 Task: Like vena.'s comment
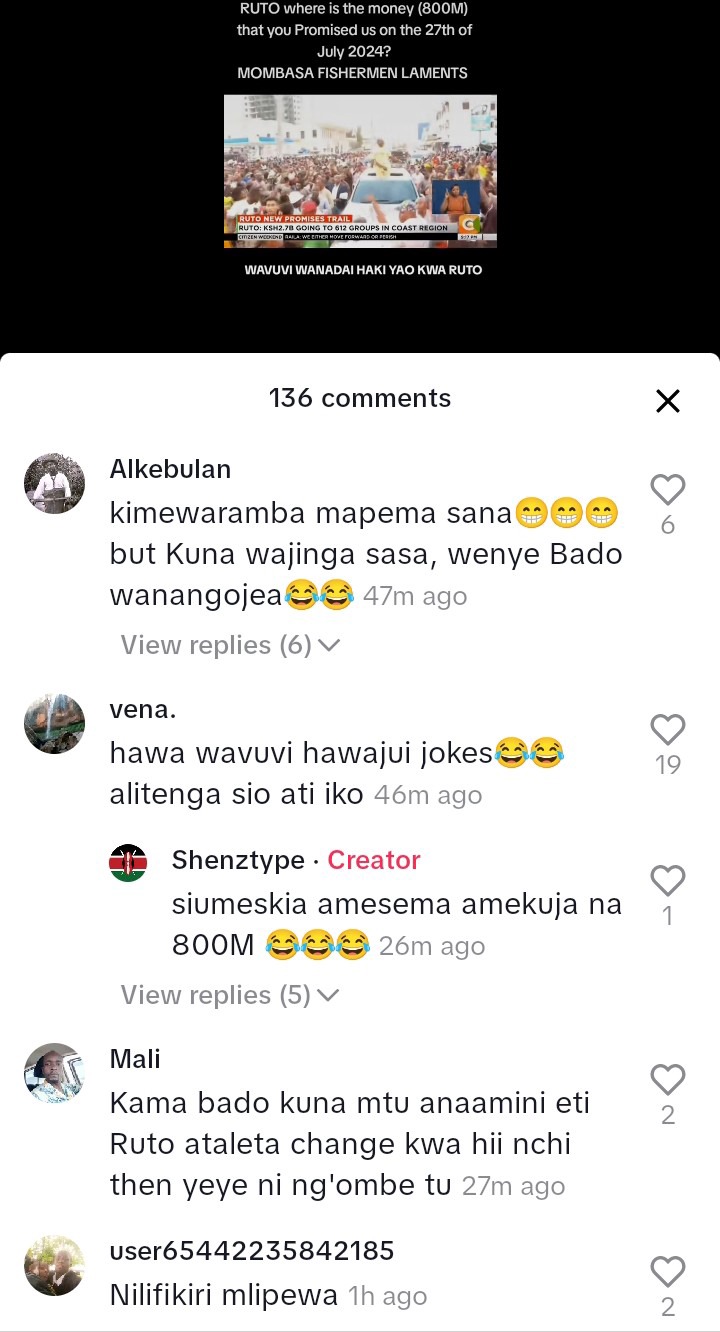[x=667, y=730]
